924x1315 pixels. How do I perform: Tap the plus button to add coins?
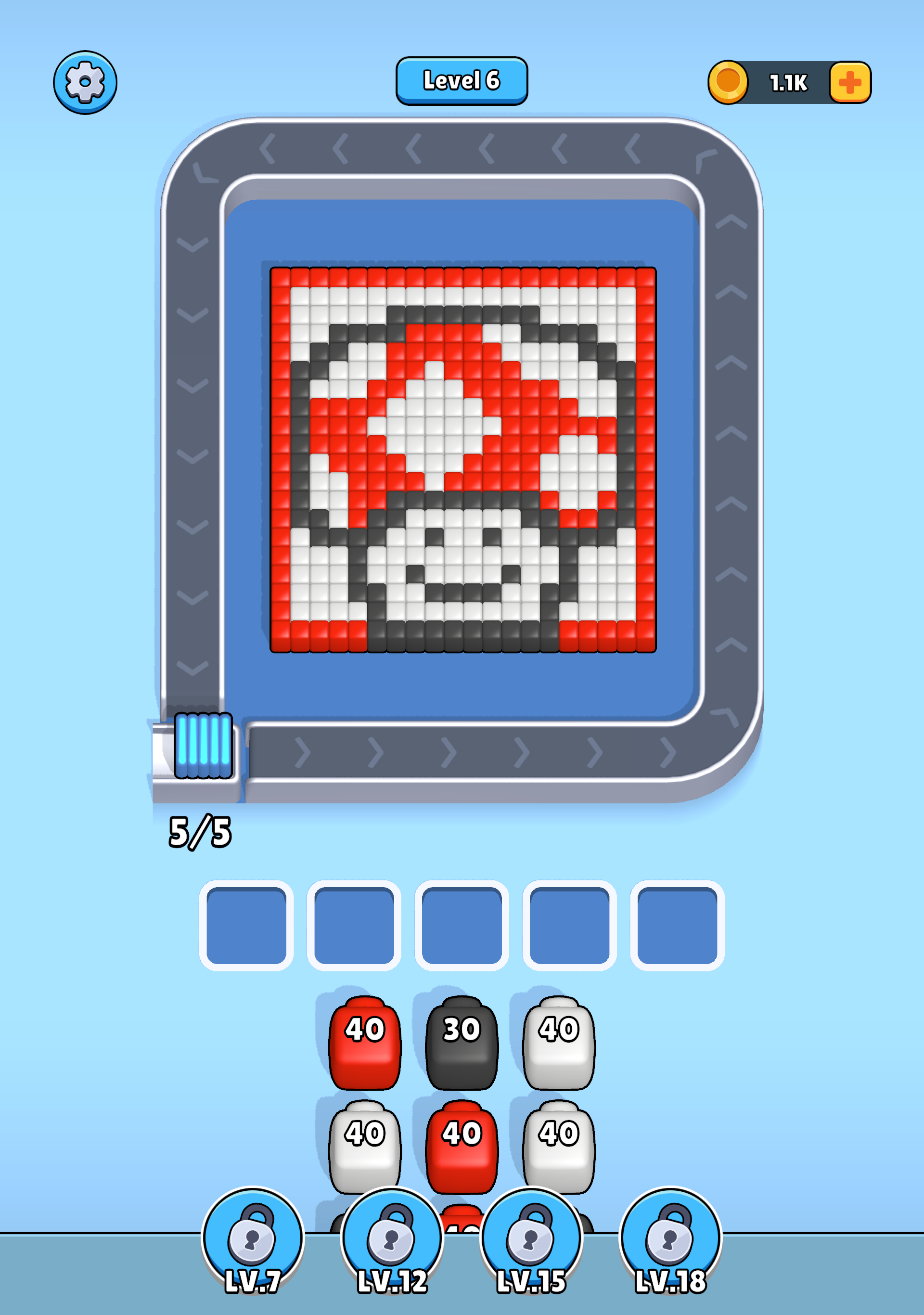(849, 82)
